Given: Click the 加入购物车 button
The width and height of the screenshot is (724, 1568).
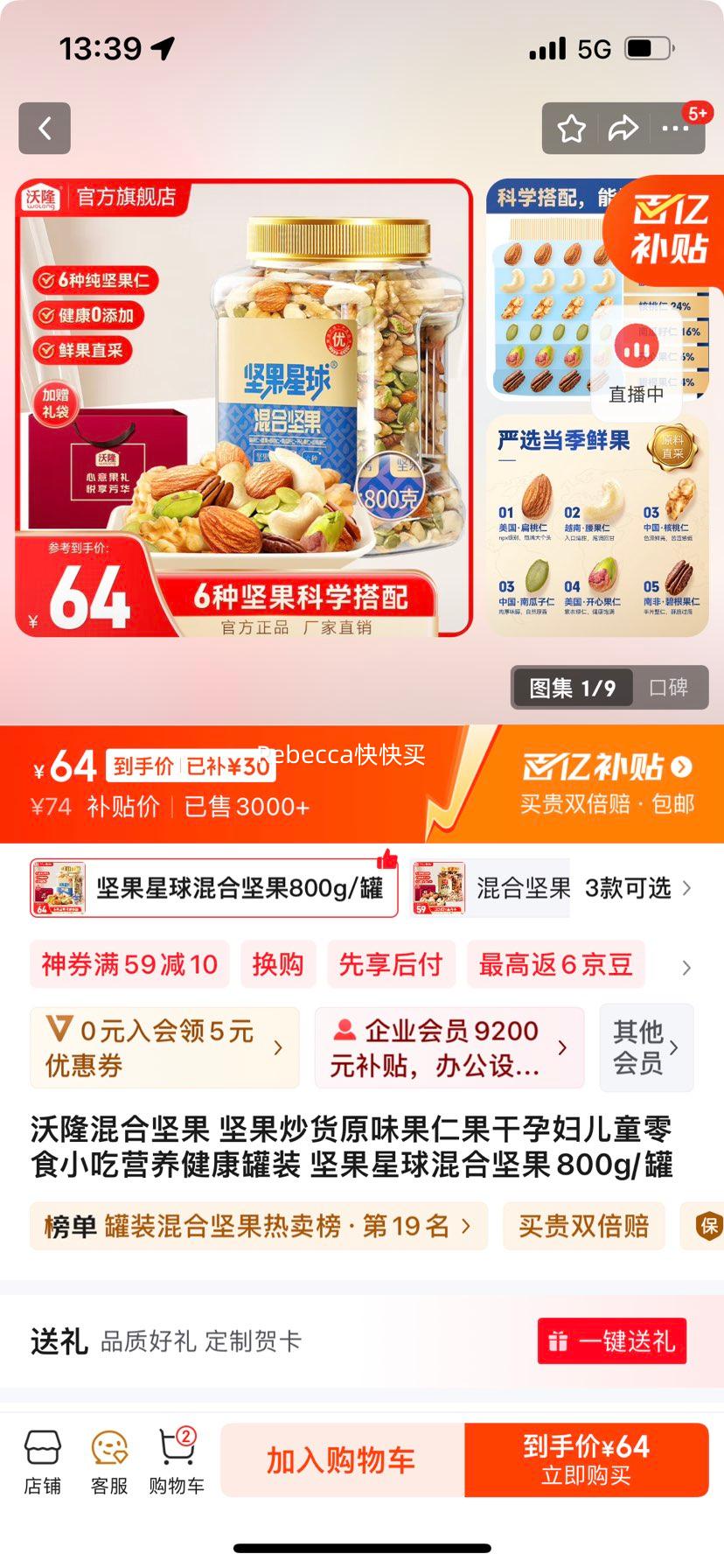Looking at the screenshot, I should point(342,1459).
